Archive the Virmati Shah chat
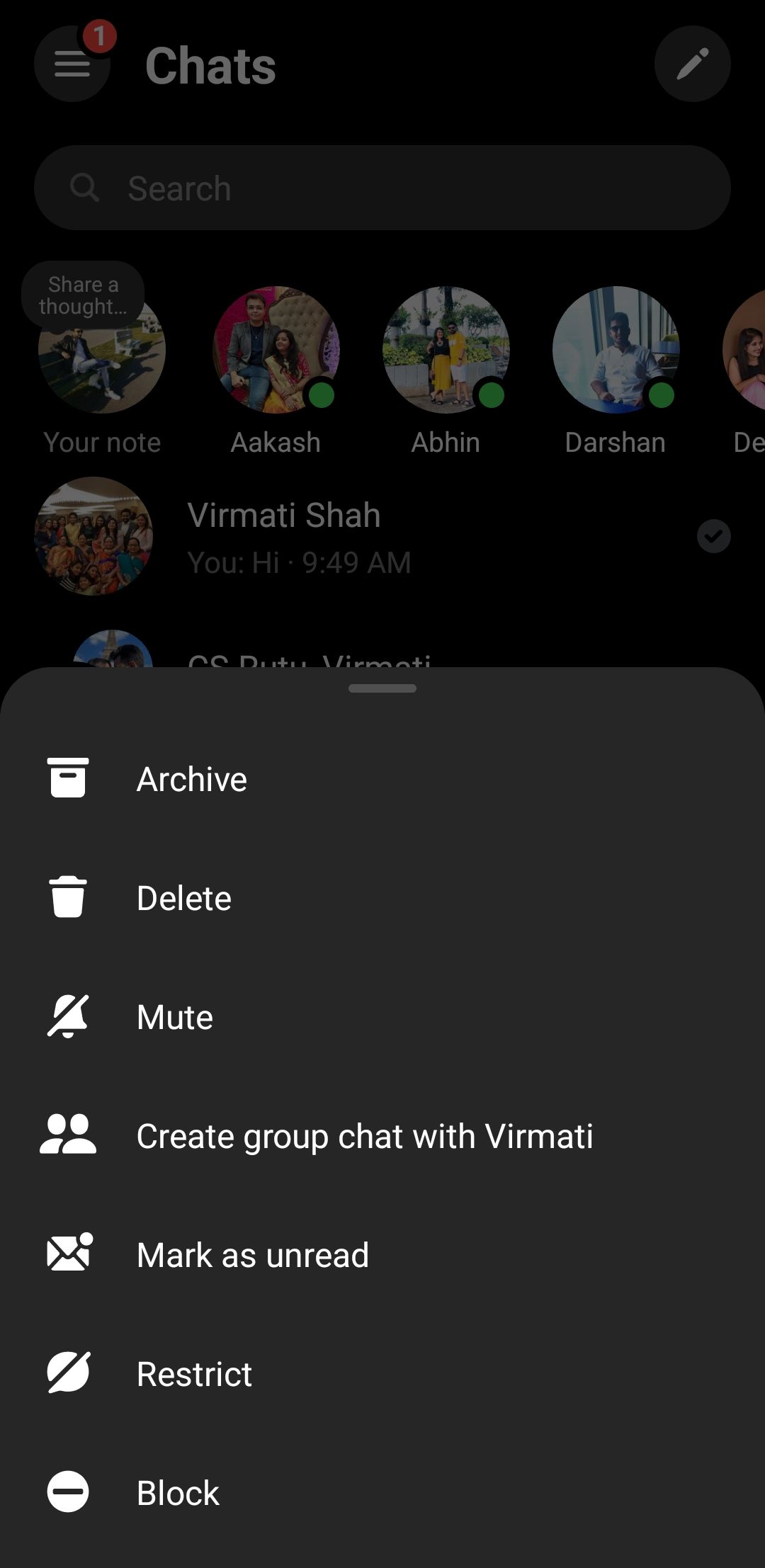 pyautogui.click(x=191, y=779)
